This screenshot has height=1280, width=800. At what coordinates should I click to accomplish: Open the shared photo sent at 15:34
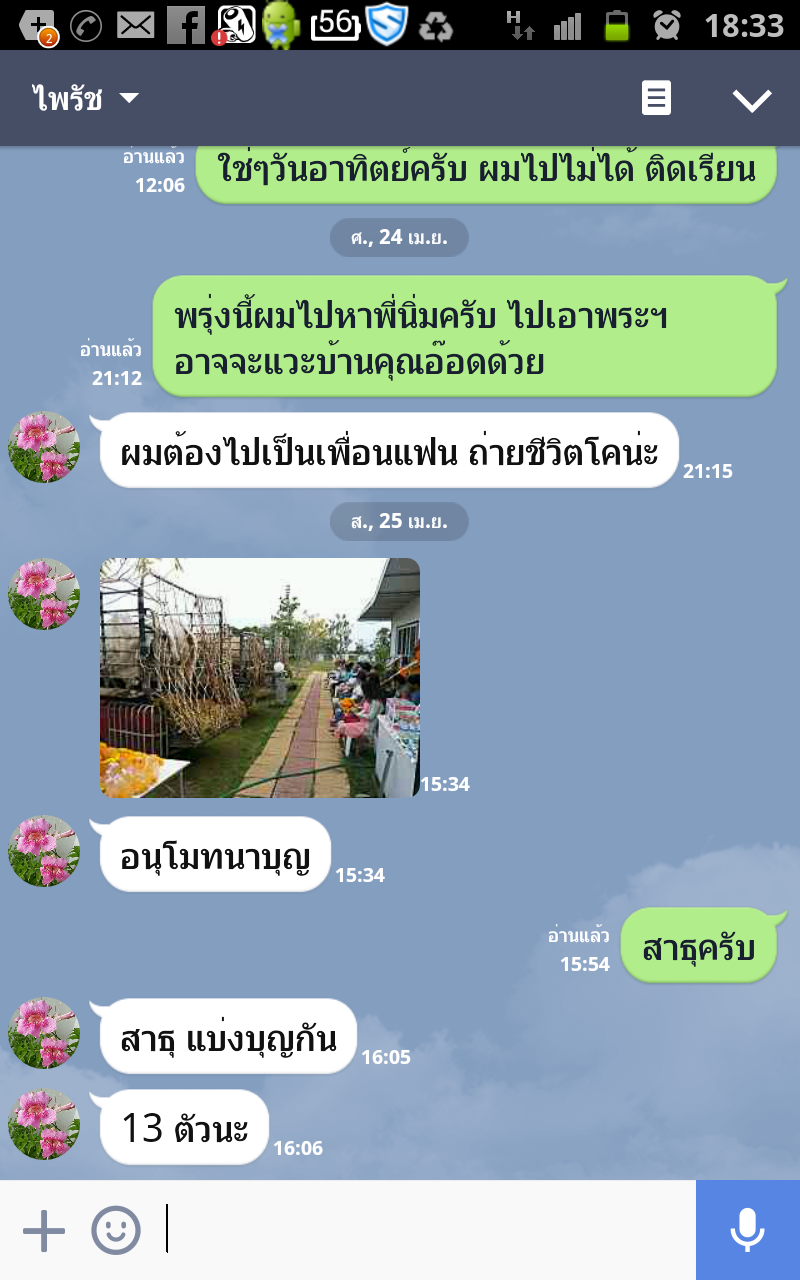(260, 677)
